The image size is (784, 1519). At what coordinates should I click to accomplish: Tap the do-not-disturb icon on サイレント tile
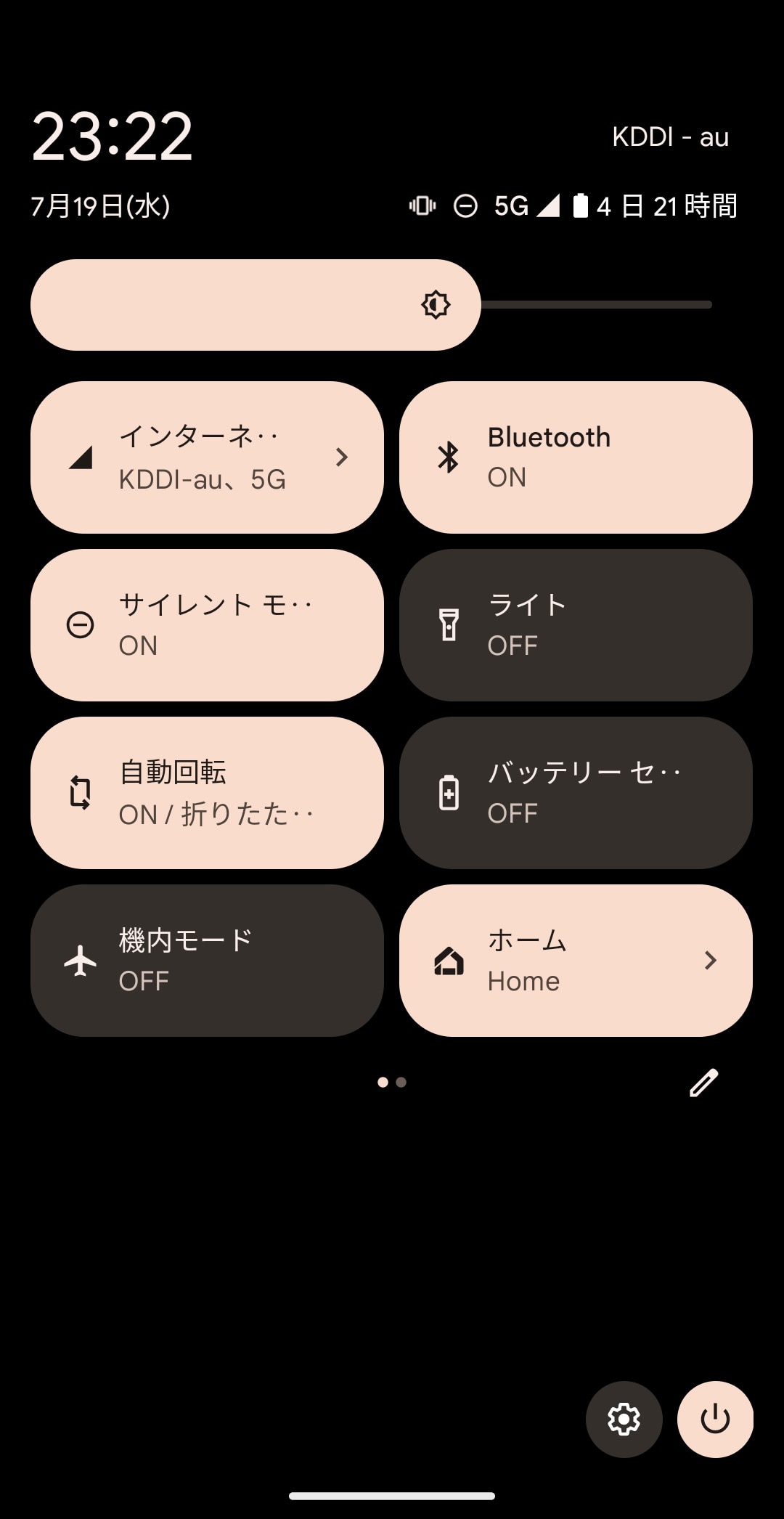pyautogui.click(x=80, y=624)
